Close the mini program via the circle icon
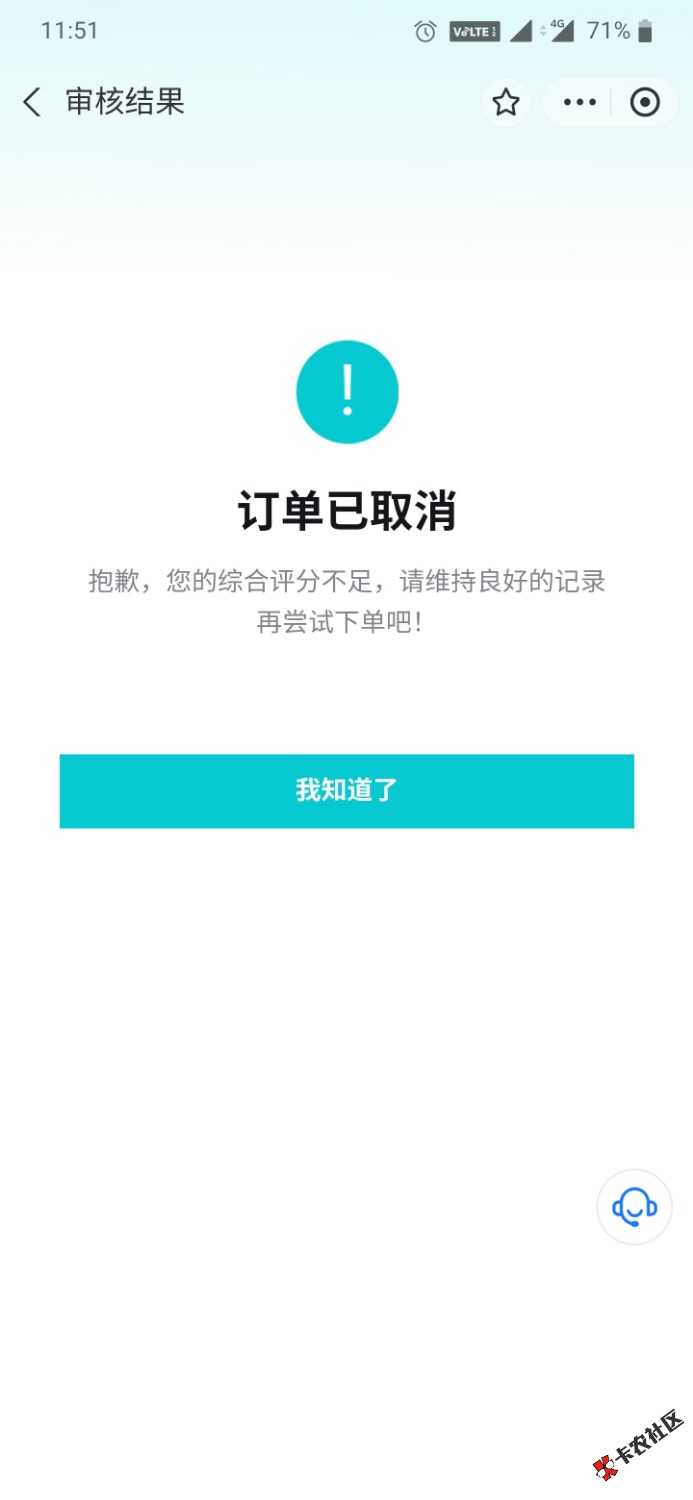Image resolution: width=693 pixels, height=1500 pixels. click(645, 102)
